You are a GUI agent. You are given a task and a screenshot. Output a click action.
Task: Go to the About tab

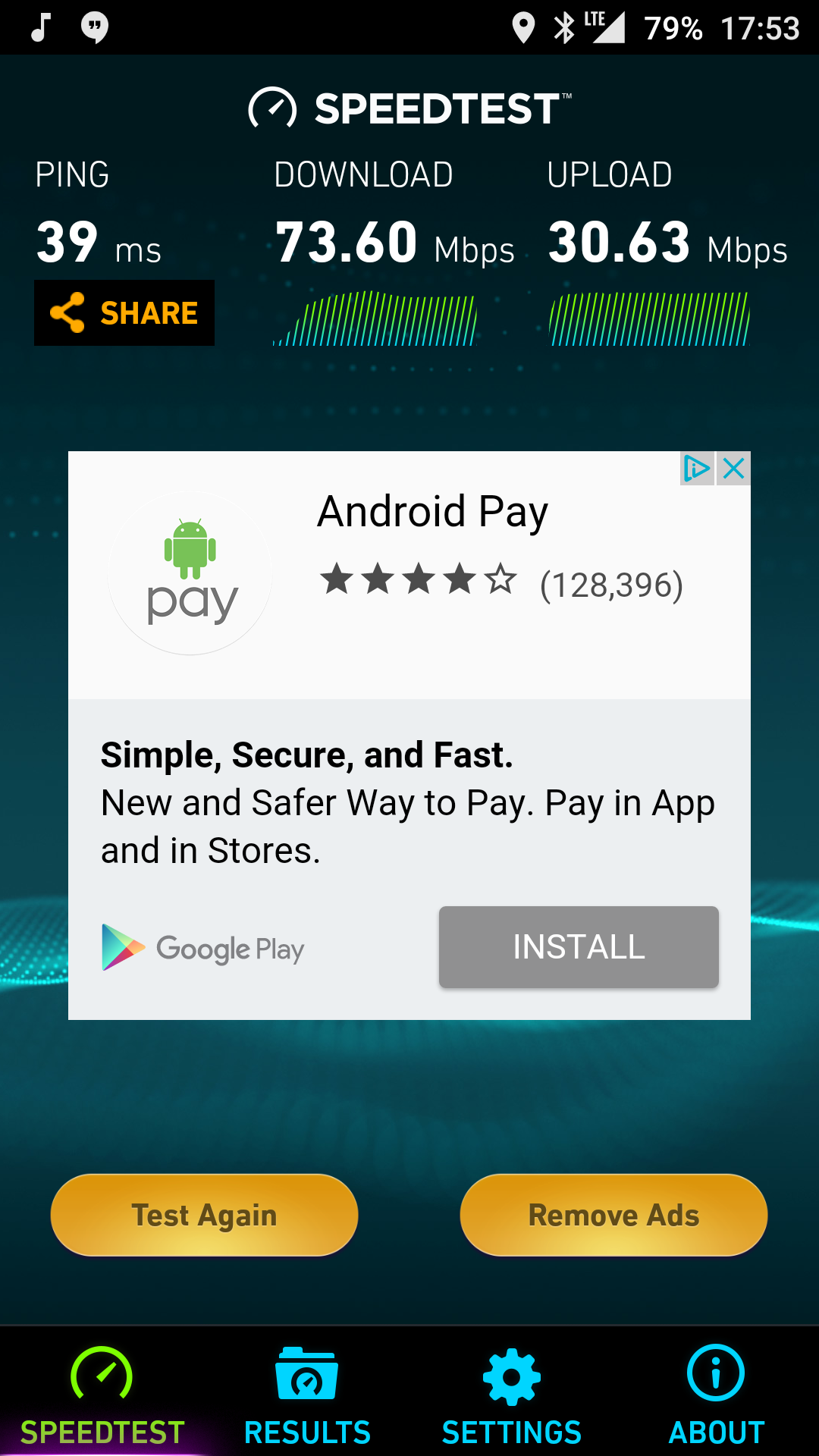(x=717, y=1395)
